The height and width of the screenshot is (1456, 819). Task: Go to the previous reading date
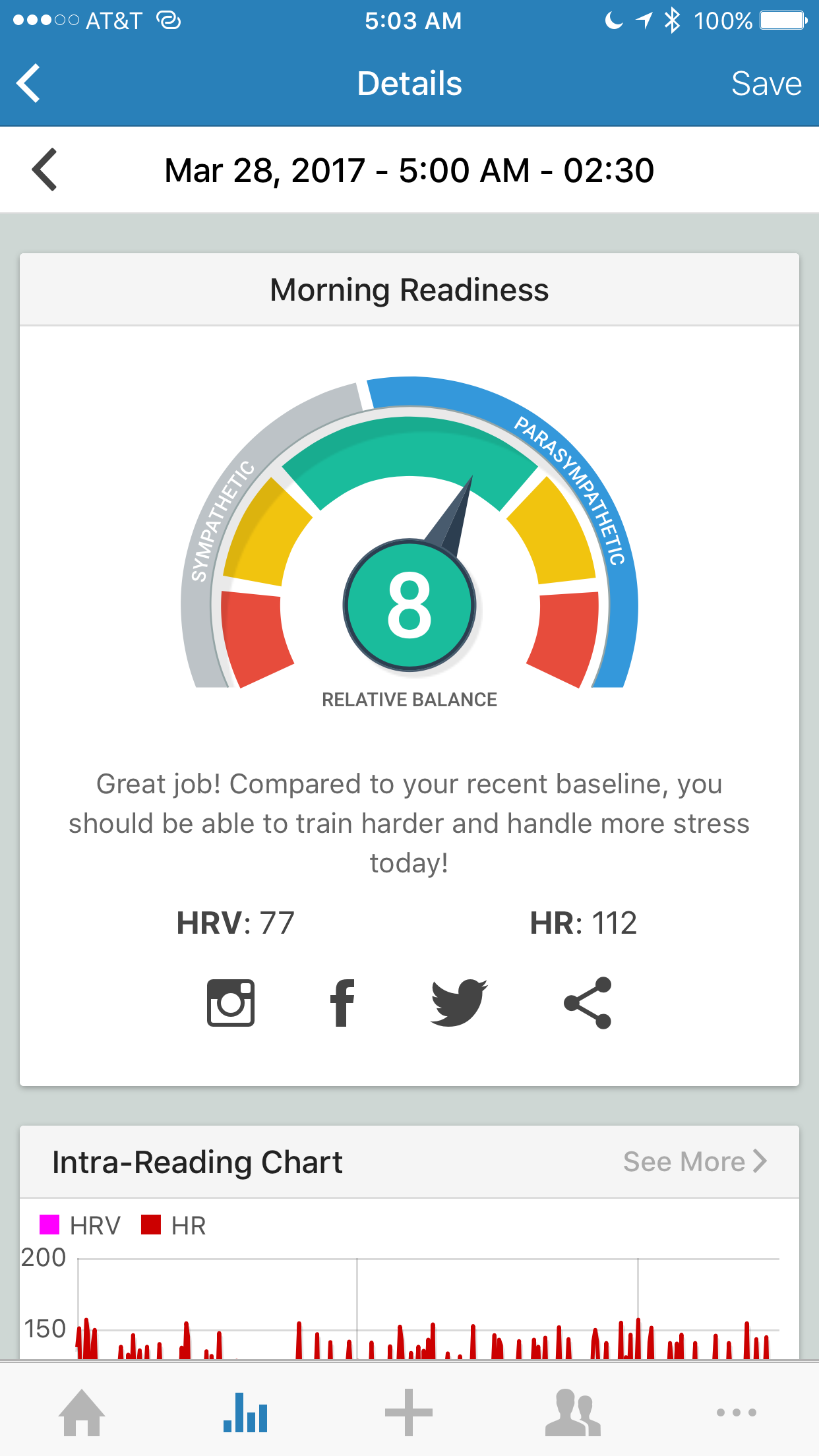click(45, 169)
